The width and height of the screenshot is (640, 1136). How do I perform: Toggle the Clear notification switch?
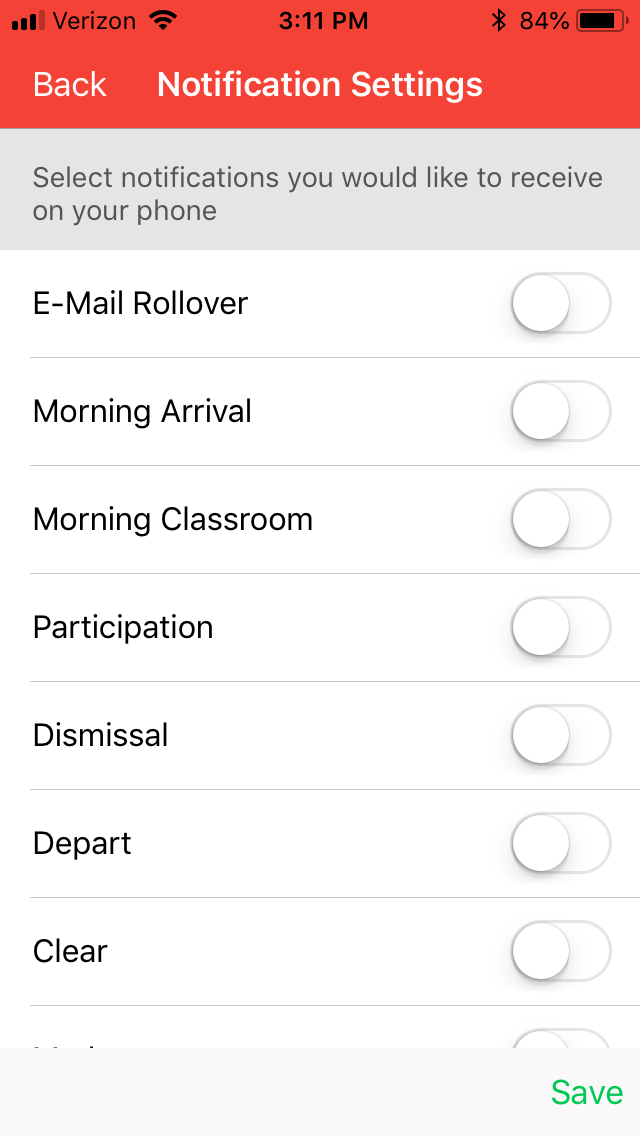560,951
